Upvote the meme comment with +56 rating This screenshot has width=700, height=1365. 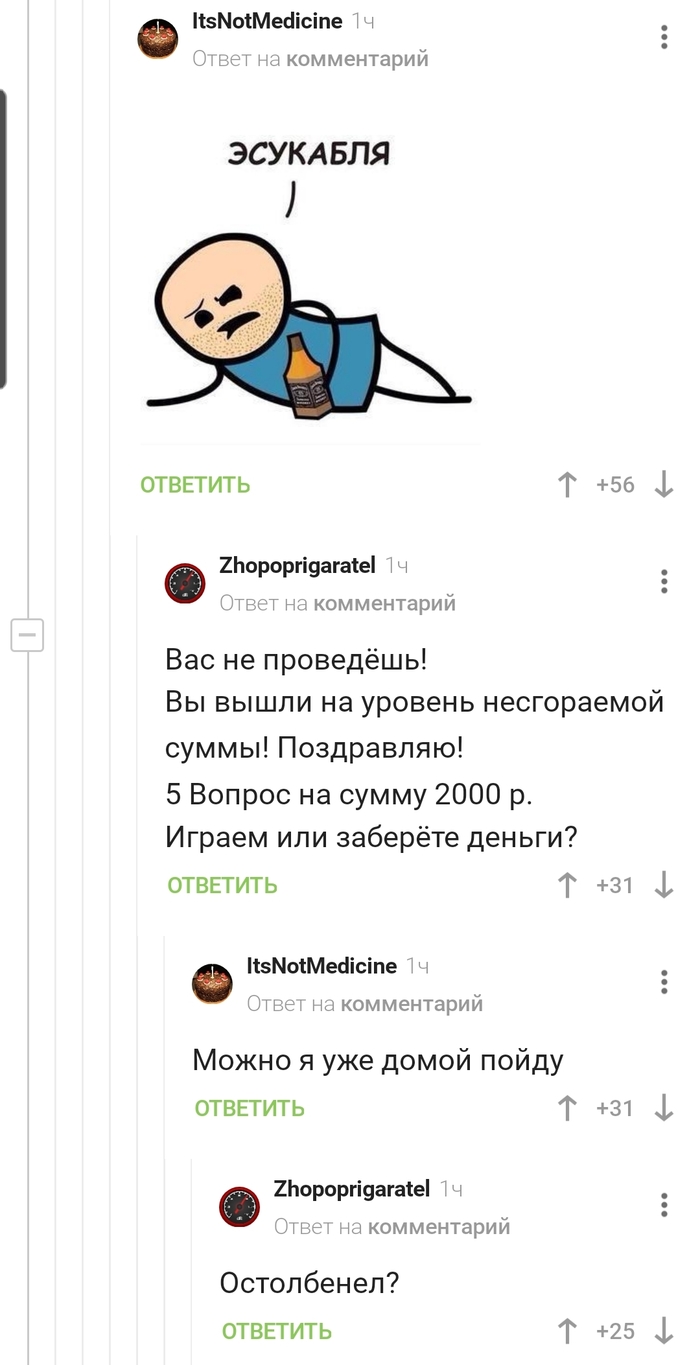(x=567, y=485)
